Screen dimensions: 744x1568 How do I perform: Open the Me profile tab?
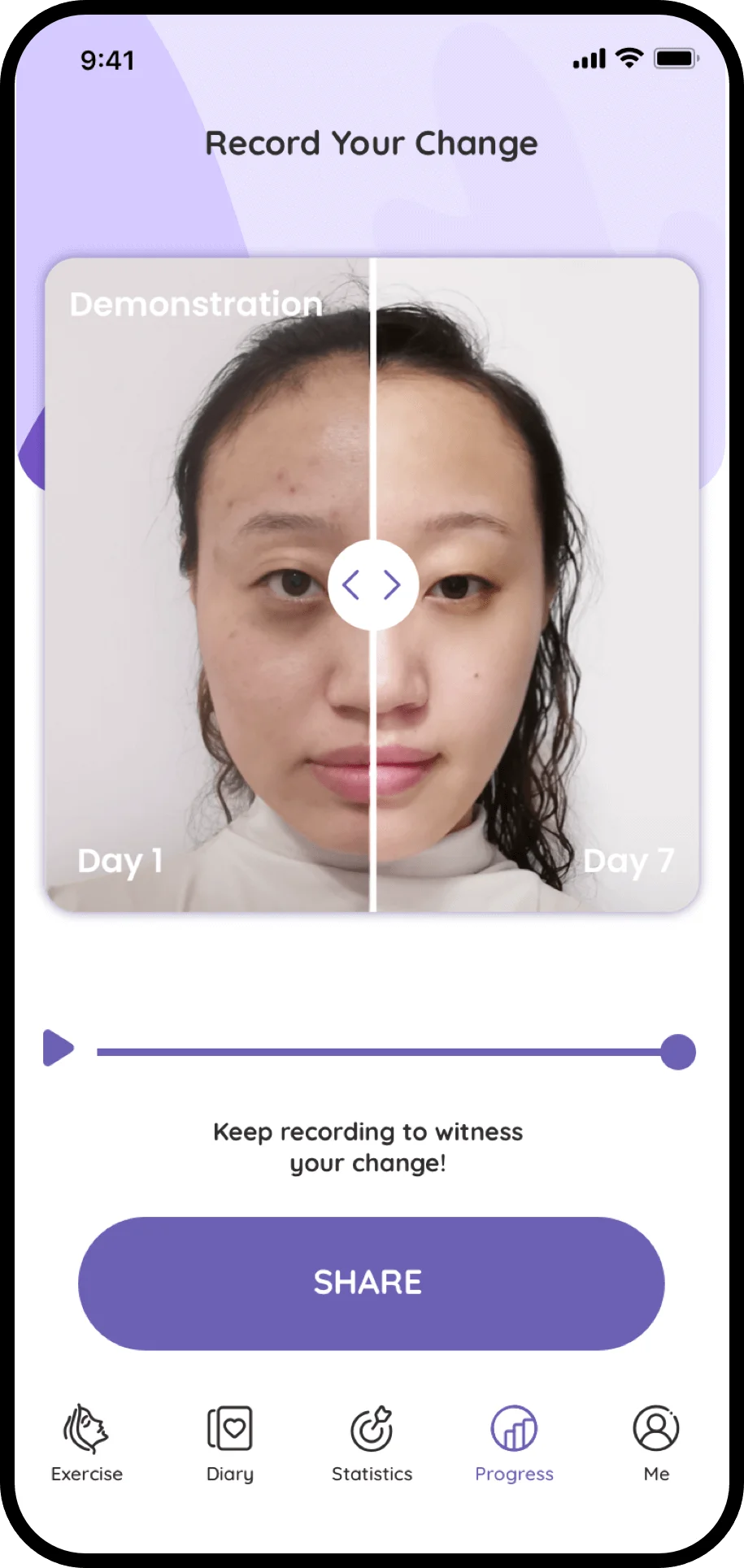[x=656, y=1443]
